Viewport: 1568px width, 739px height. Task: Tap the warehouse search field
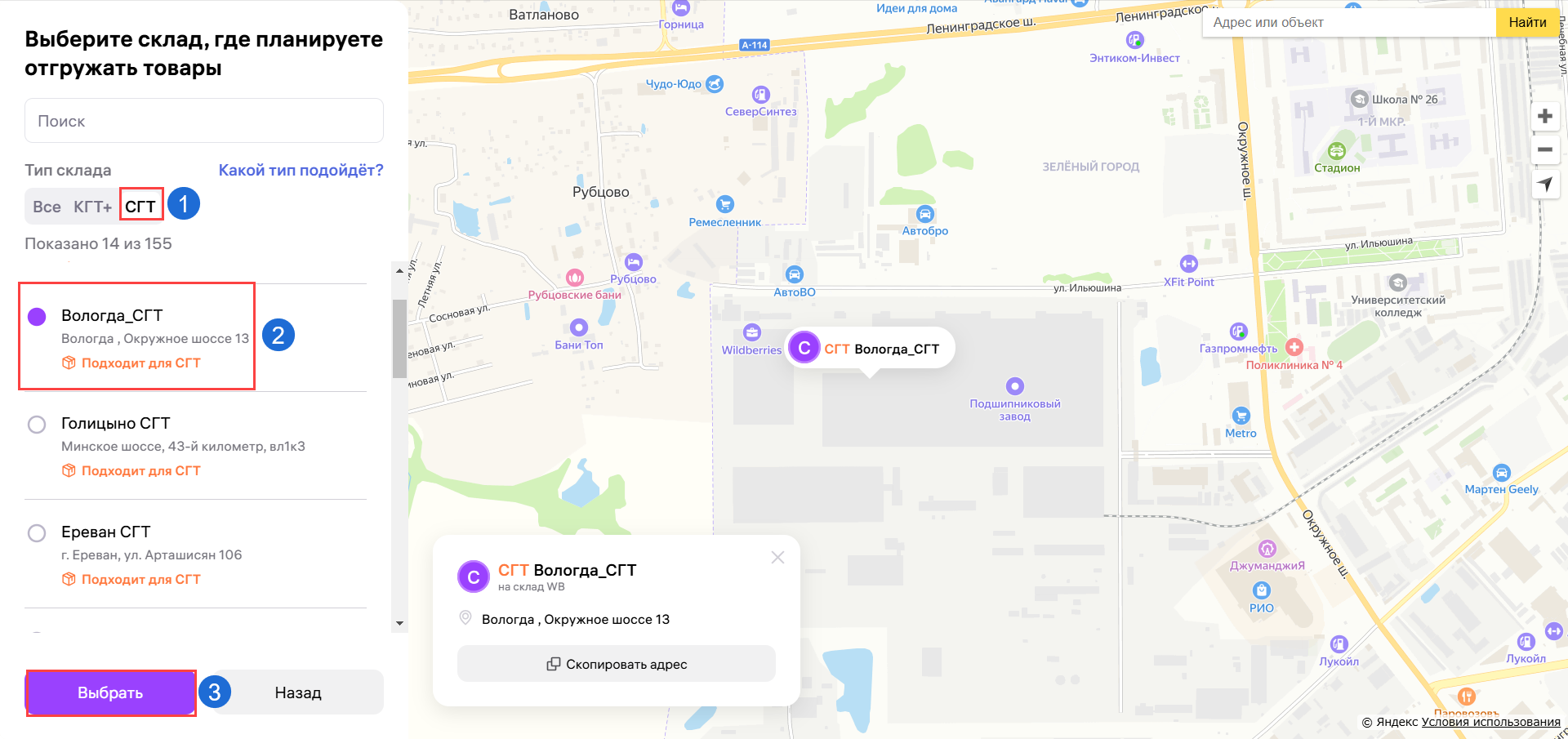204,121
